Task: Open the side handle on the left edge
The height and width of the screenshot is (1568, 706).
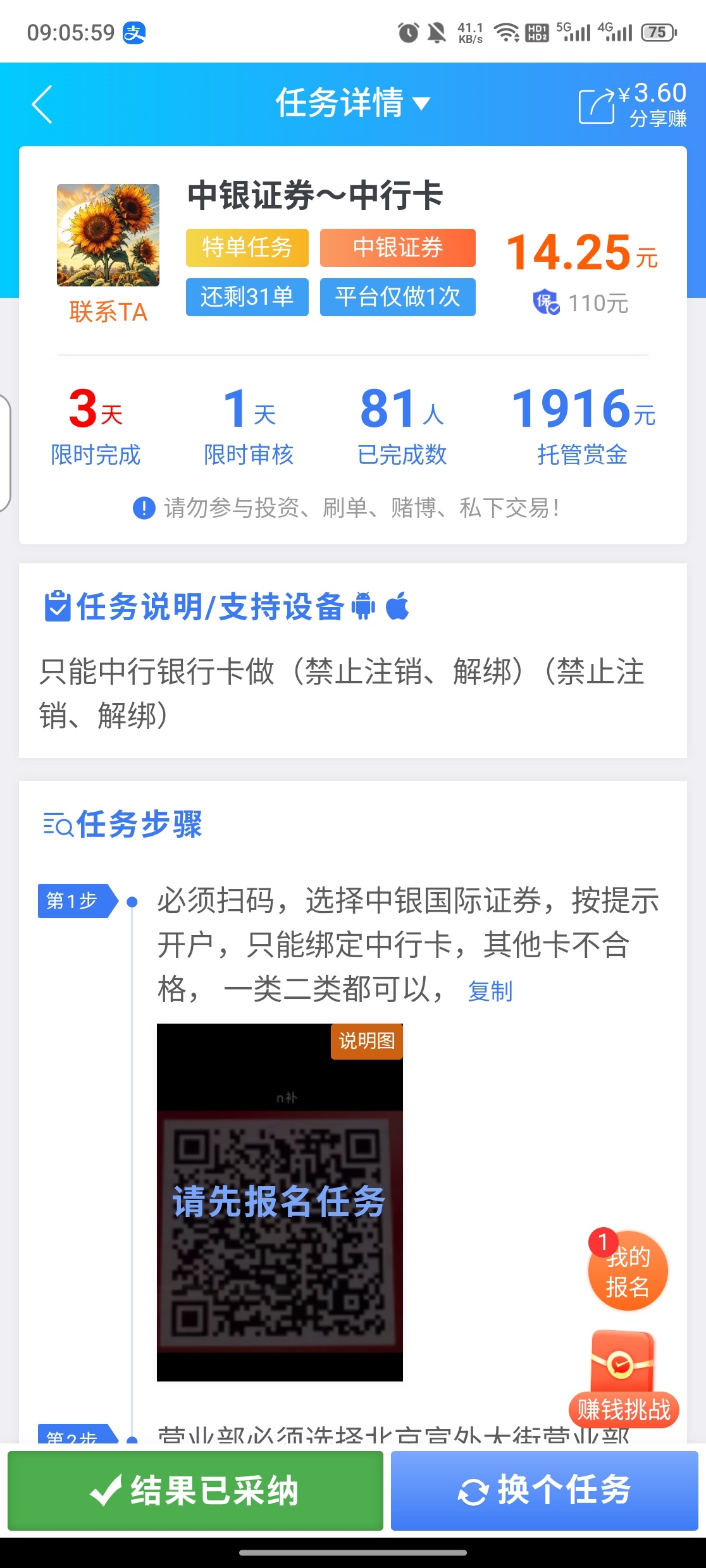Action: click(5, 452)
